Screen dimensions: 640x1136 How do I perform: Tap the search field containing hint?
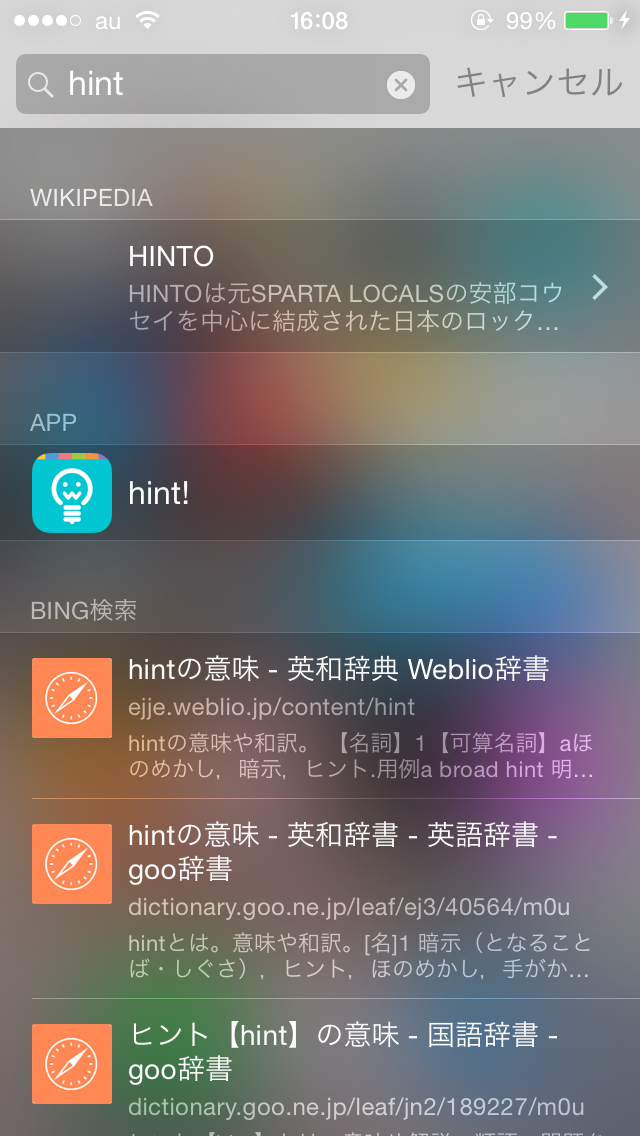(x=223, y=84)
